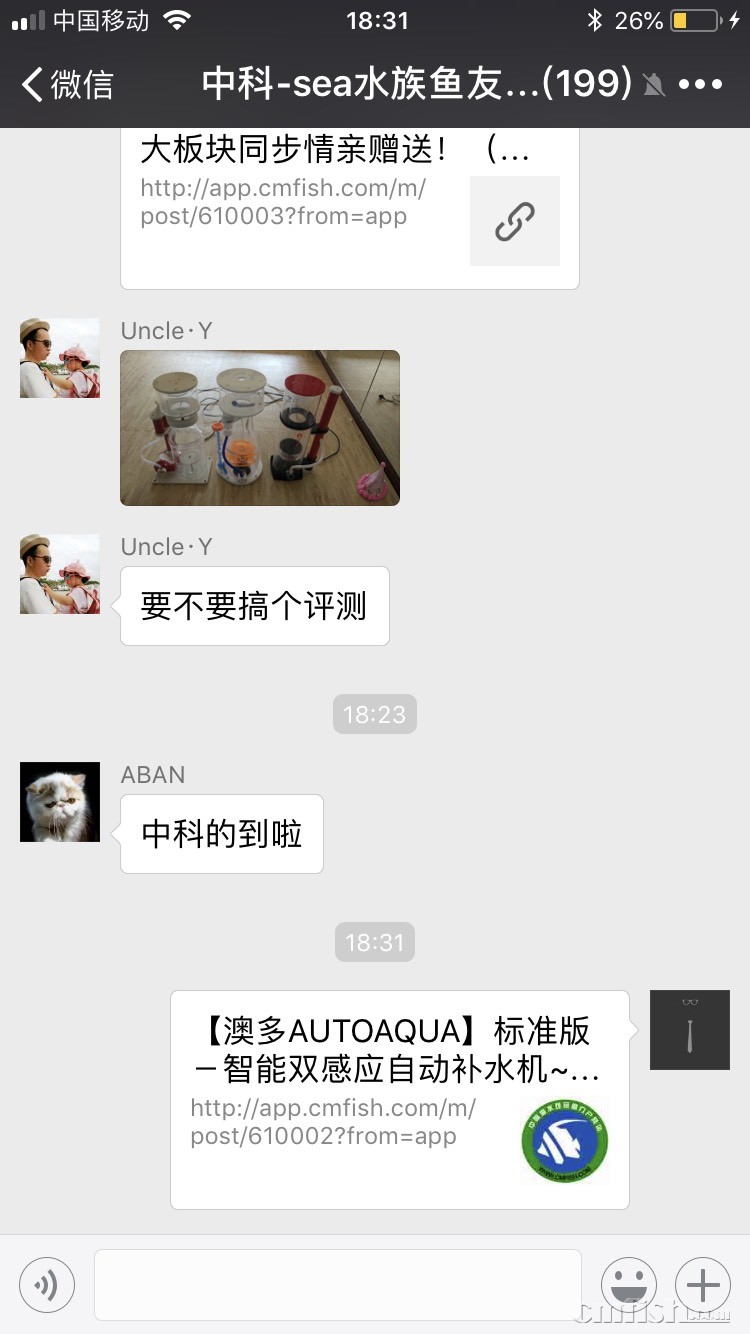Open the emoji sticker panel
This screenshot has height=1334, width=750.
(629, 1284)
